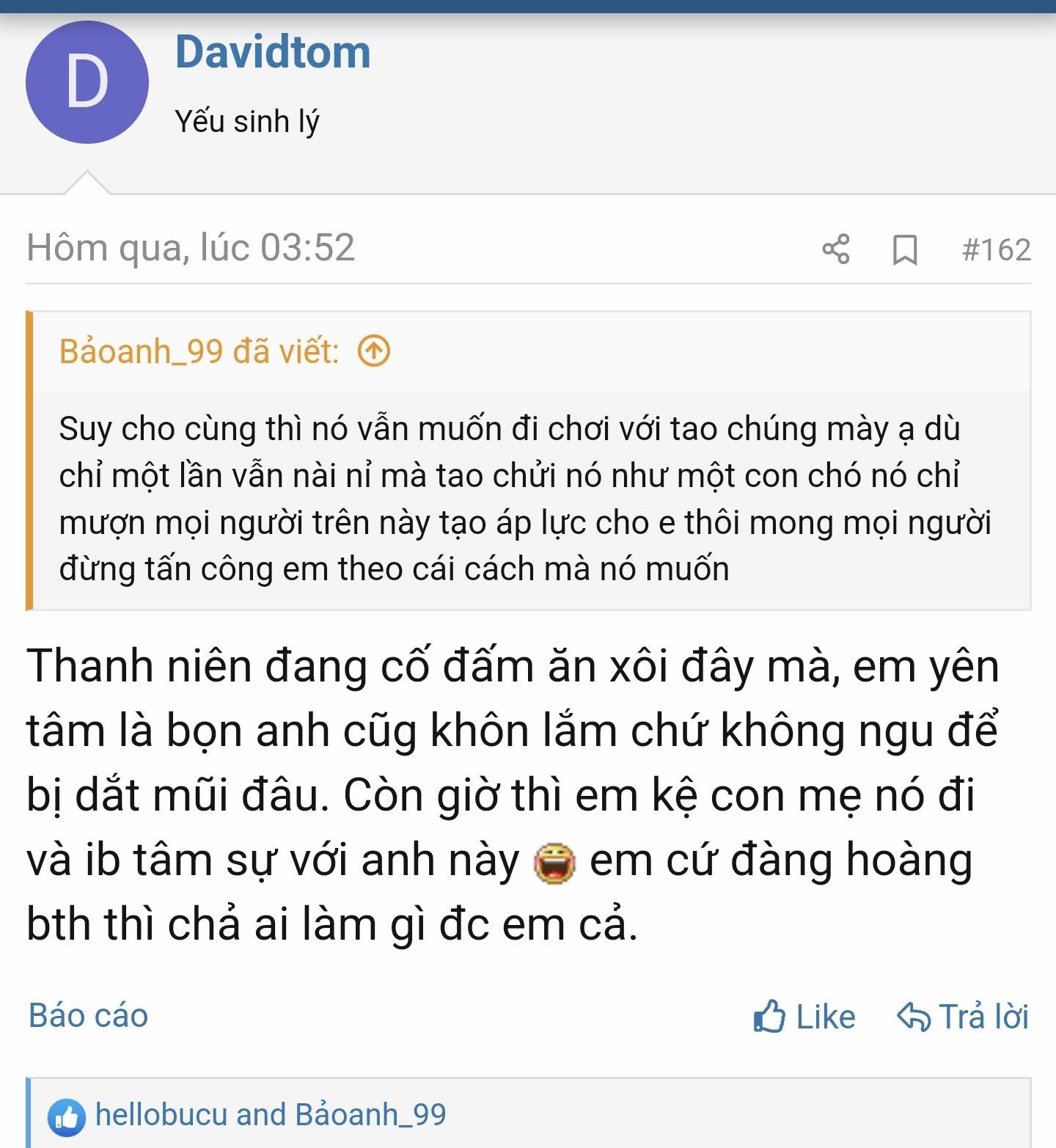Report this post via Báo cáo

click(88, 1015)
